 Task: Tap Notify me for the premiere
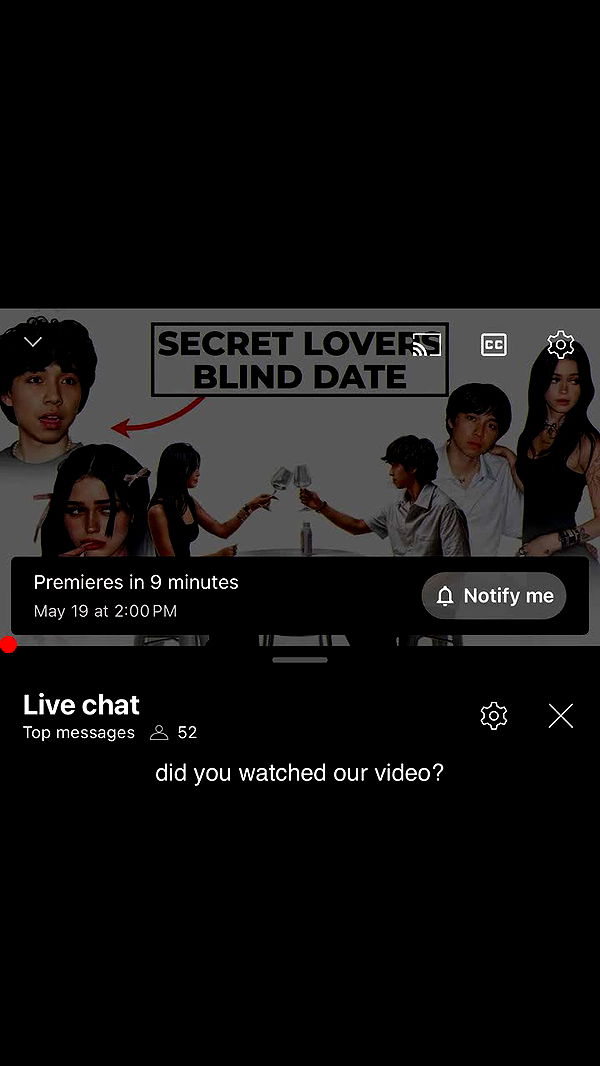494,596
